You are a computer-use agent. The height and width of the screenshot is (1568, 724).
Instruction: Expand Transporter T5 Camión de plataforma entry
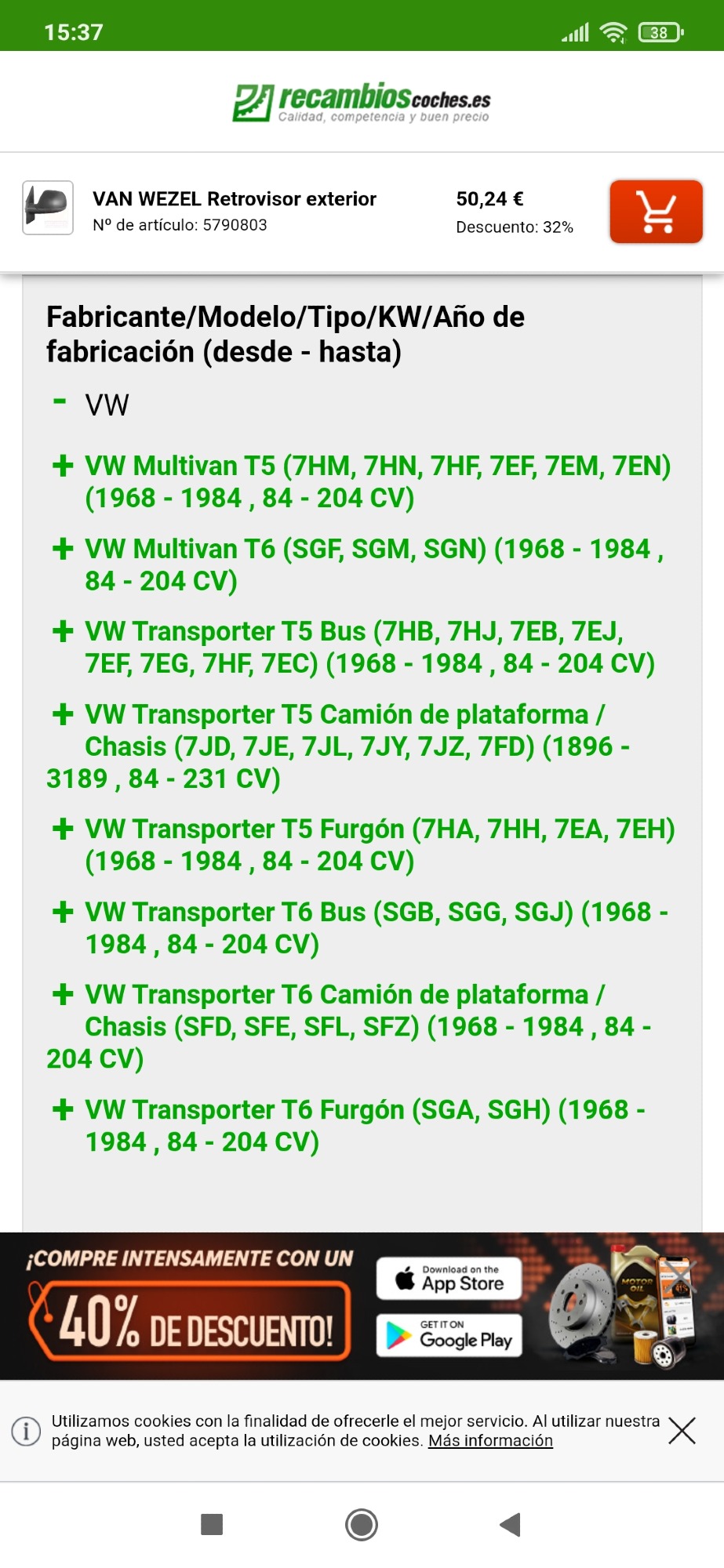[63, 714]
